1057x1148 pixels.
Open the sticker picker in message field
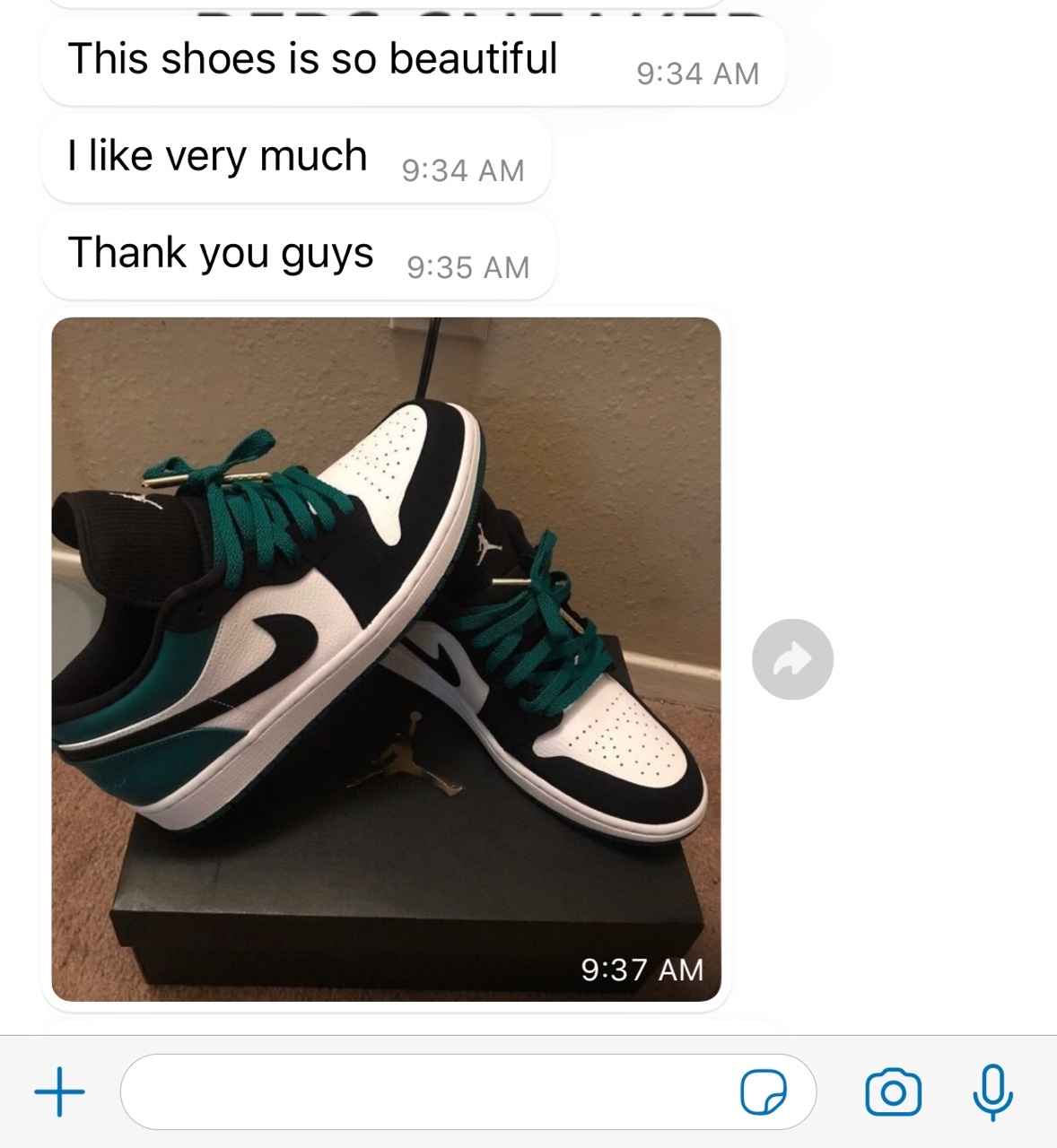pos(763,1091)
